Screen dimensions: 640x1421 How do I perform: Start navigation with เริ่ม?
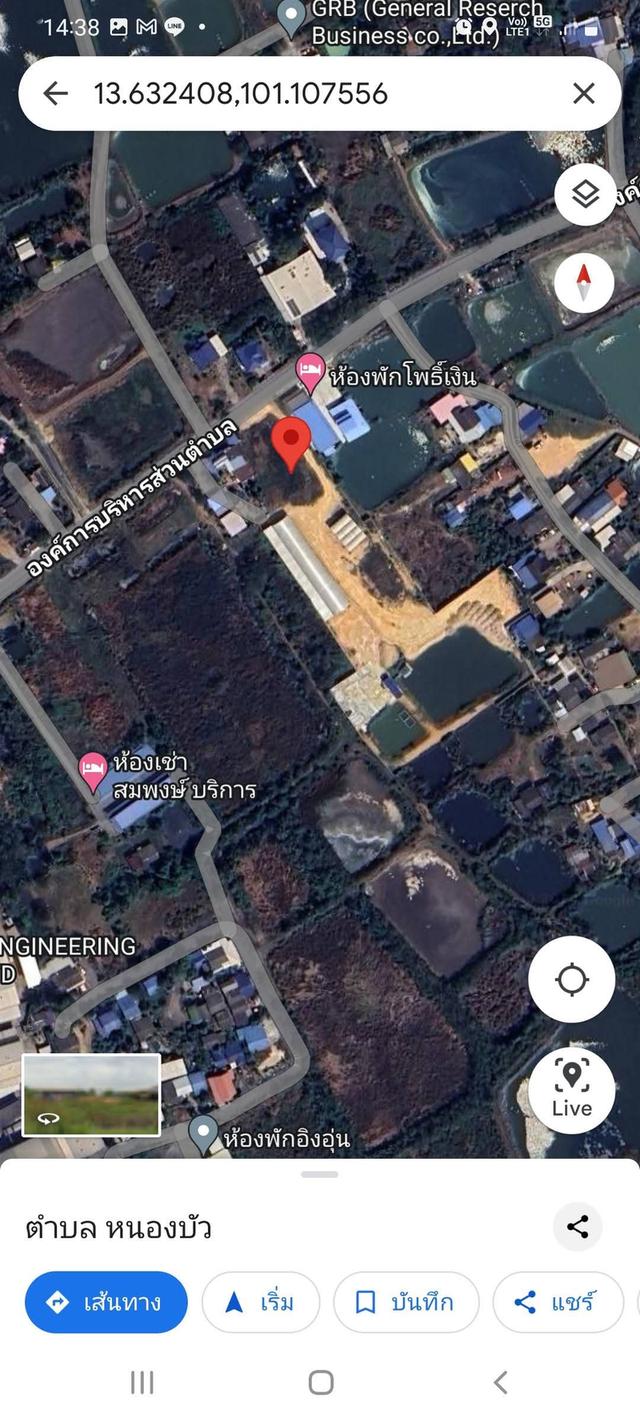(x=260, y=1302)
